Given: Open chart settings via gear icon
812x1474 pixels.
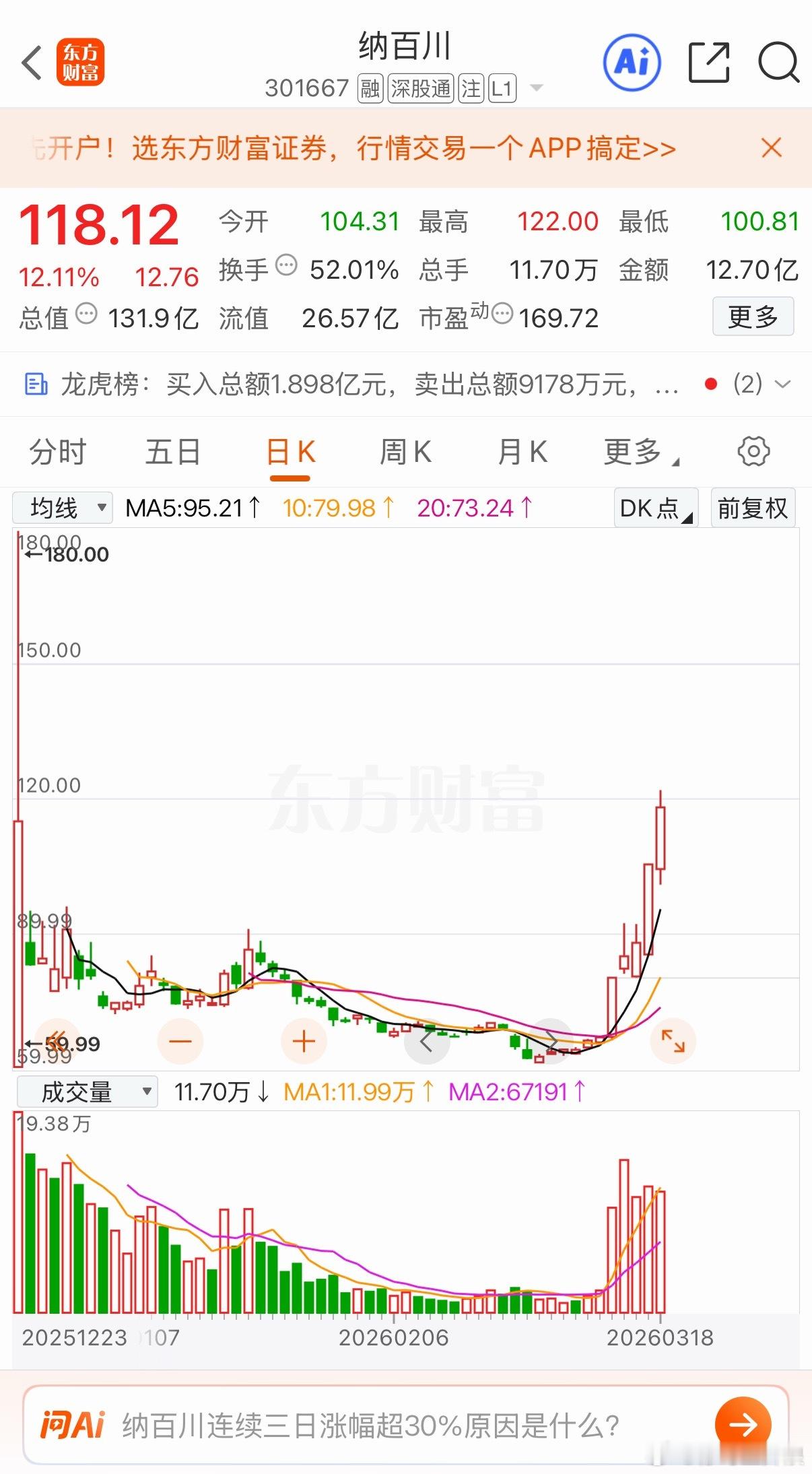Looking at the screenshot, I should pyautogui.click(x=753, y=451).
